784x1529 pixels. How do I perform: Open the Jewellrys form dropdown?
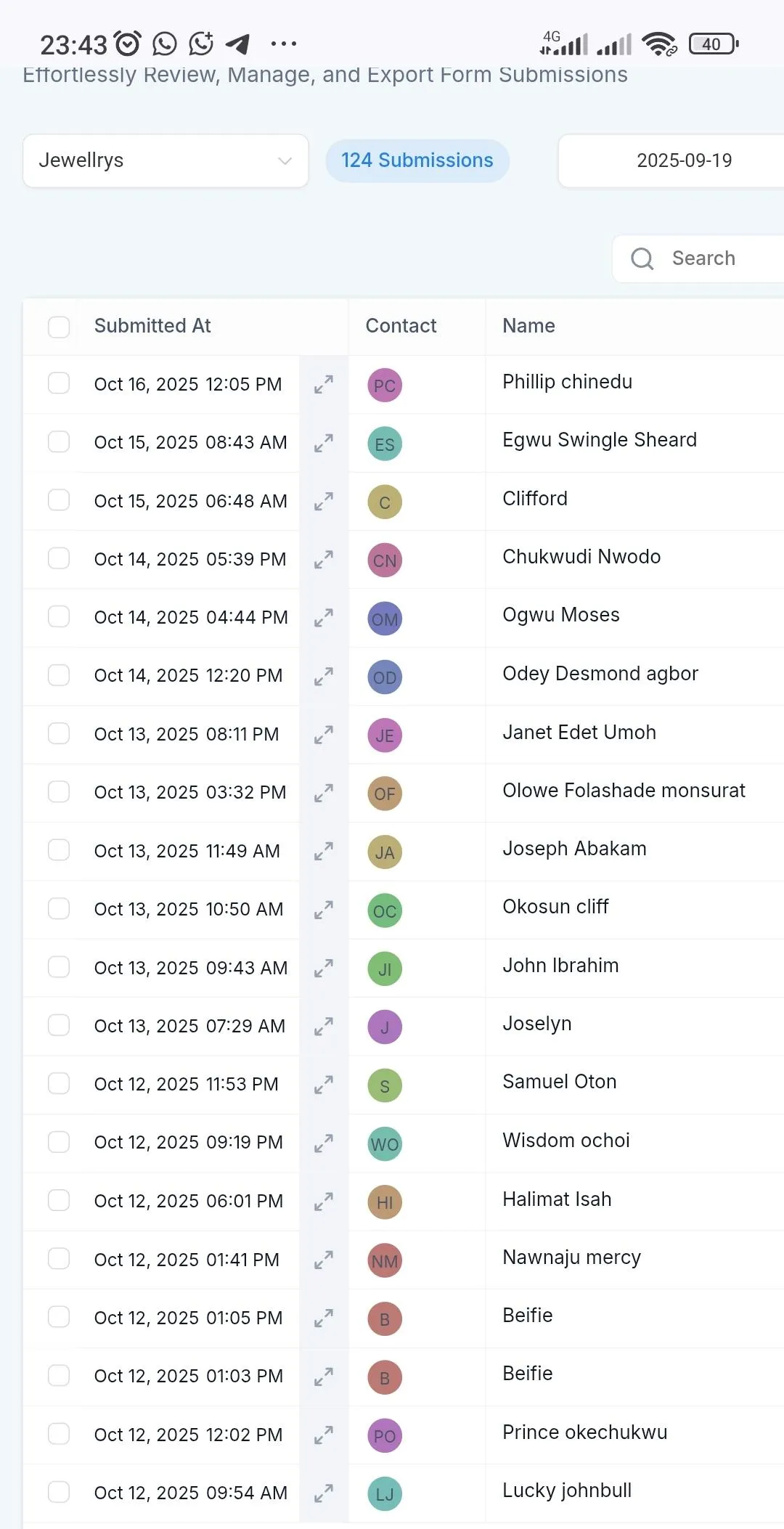[x=166, y=160]
